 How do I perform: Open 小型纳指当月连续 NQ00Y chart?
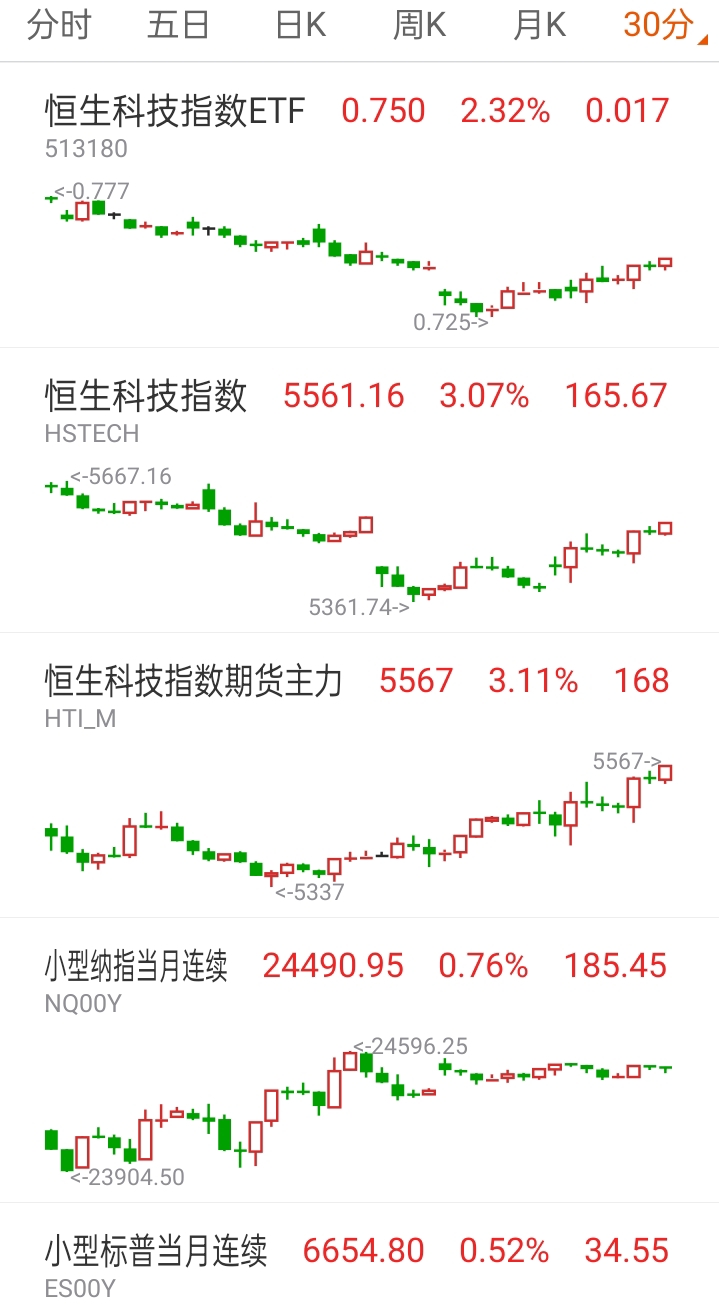[359, 1060]
